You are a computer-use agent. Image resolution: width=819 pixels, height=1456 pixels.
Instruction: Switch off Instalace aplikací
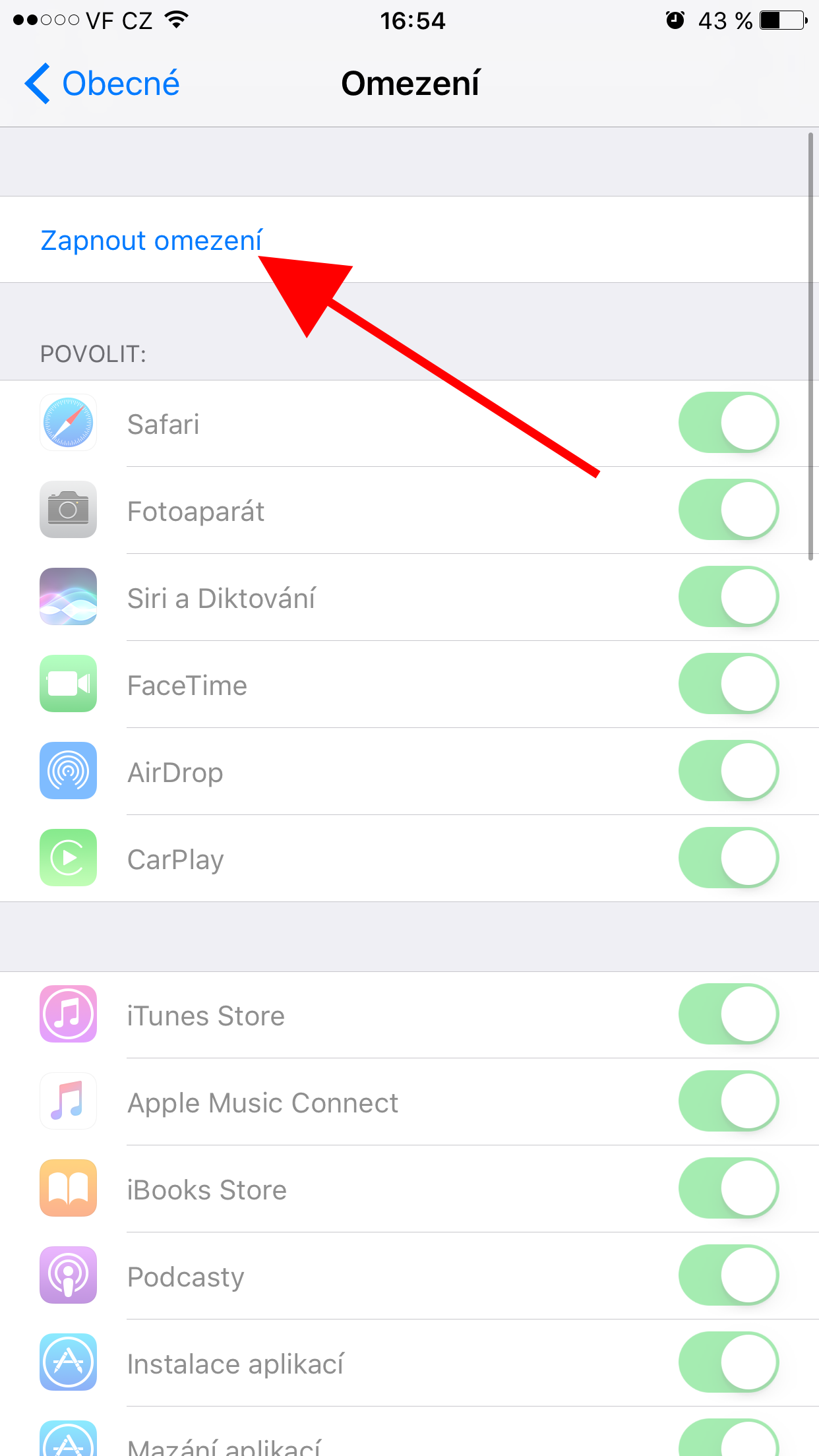[728, 1362]
